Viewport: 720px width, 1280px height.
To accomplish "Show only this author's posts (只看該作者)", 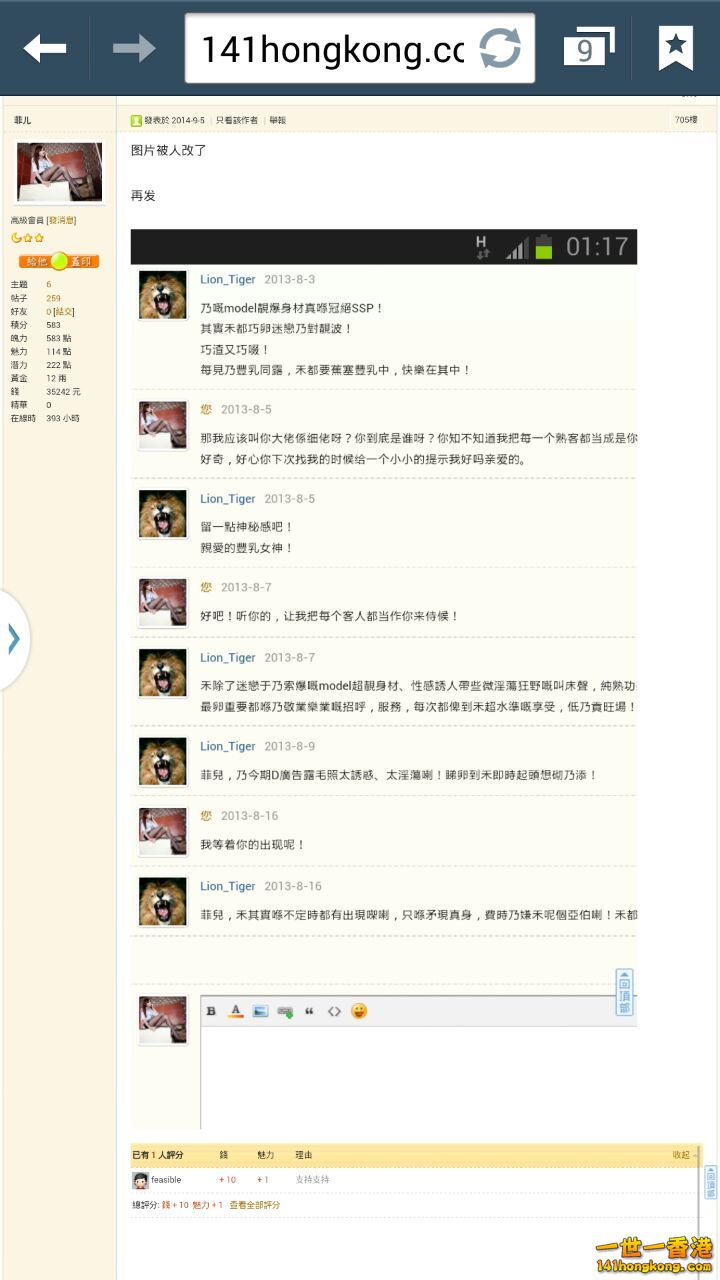I will point(237,120).
